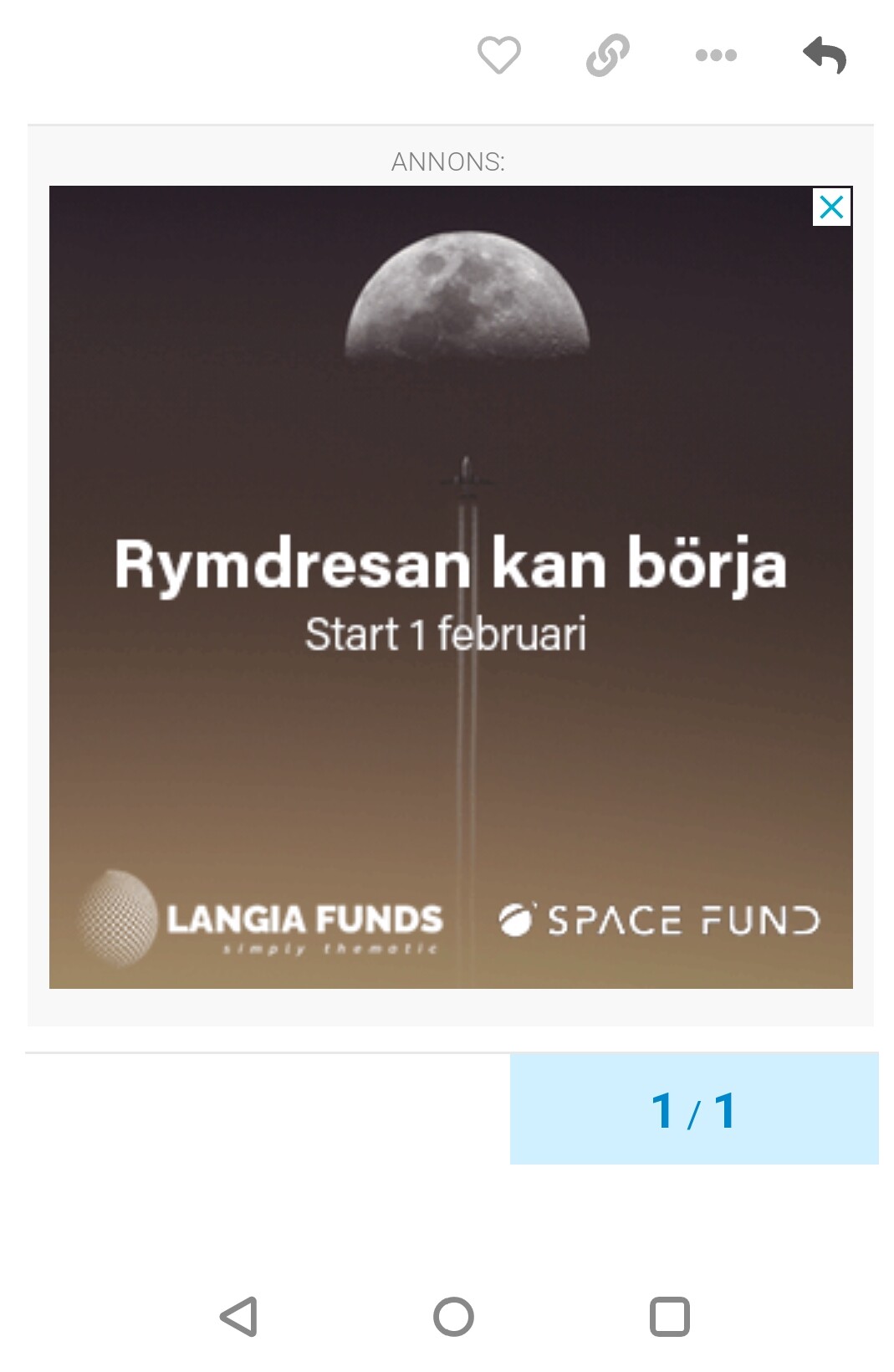Go back using the system back button

tap(238, 1317)
